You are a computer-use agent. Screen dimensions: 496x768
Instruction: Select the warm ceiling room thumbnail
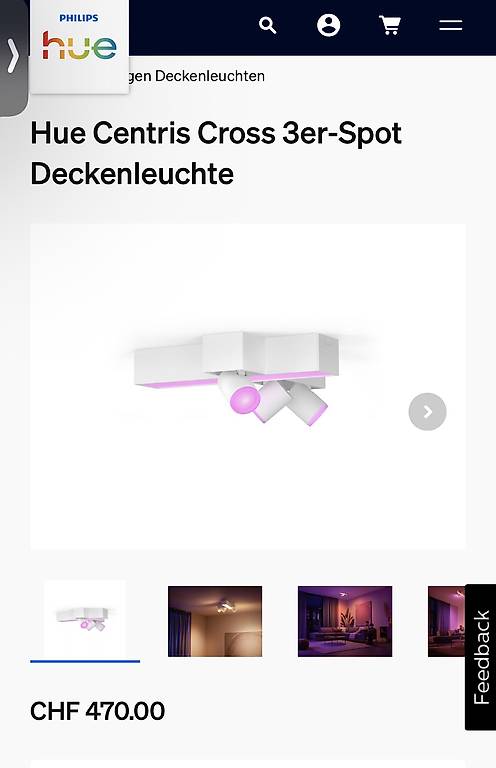pyautogui.click(x=215, y=621)
